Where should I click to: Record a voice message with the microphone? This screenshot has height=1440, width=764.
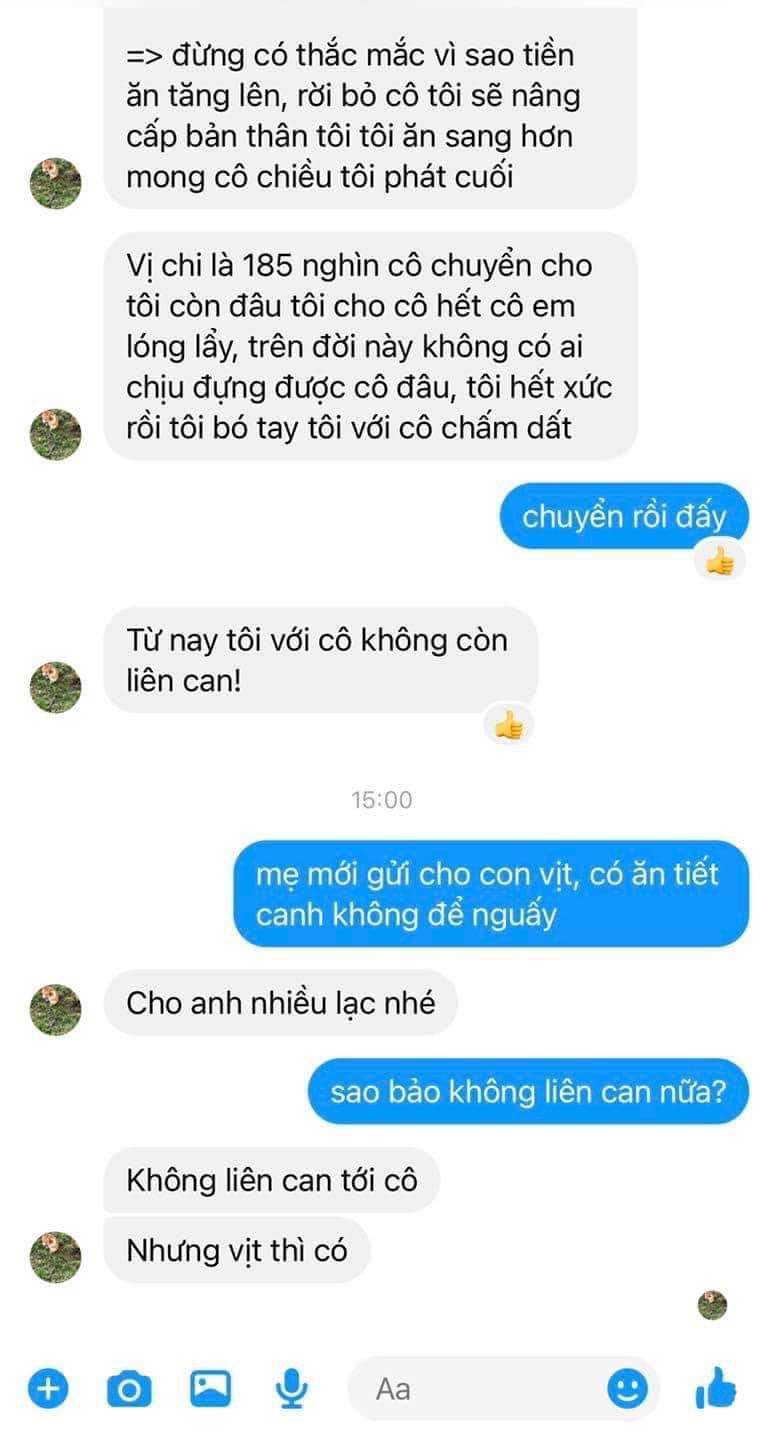point(290,1388)
